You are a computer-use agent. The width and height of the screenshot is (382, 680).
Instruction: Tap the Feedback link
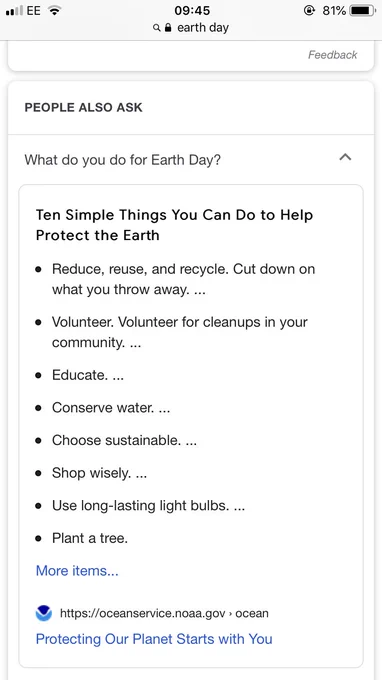(333, 55)
